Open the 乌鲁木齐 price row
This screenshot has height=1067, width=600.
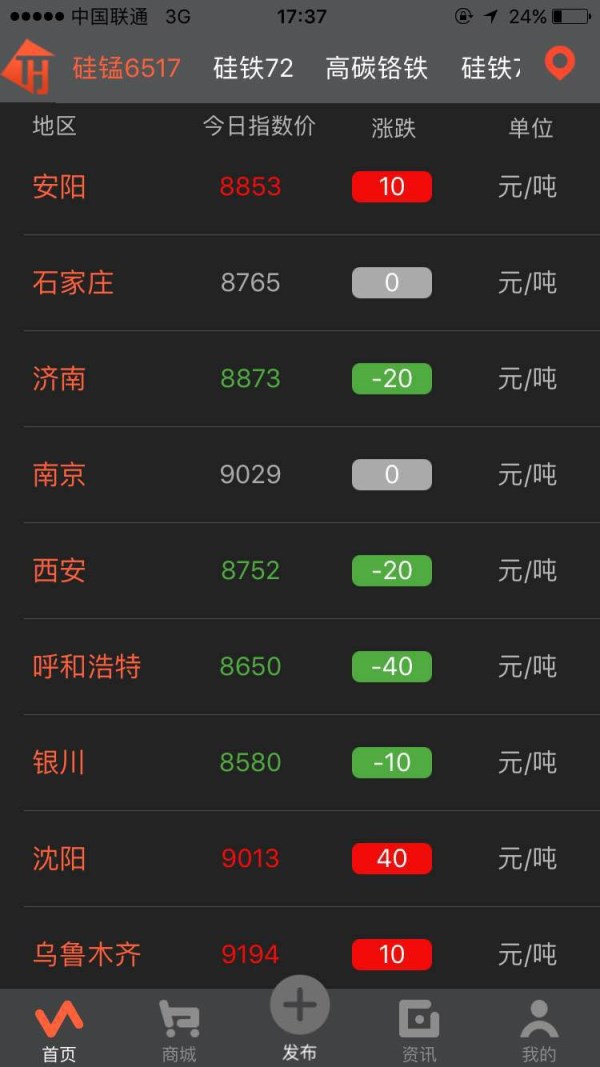tap(300, 948)
